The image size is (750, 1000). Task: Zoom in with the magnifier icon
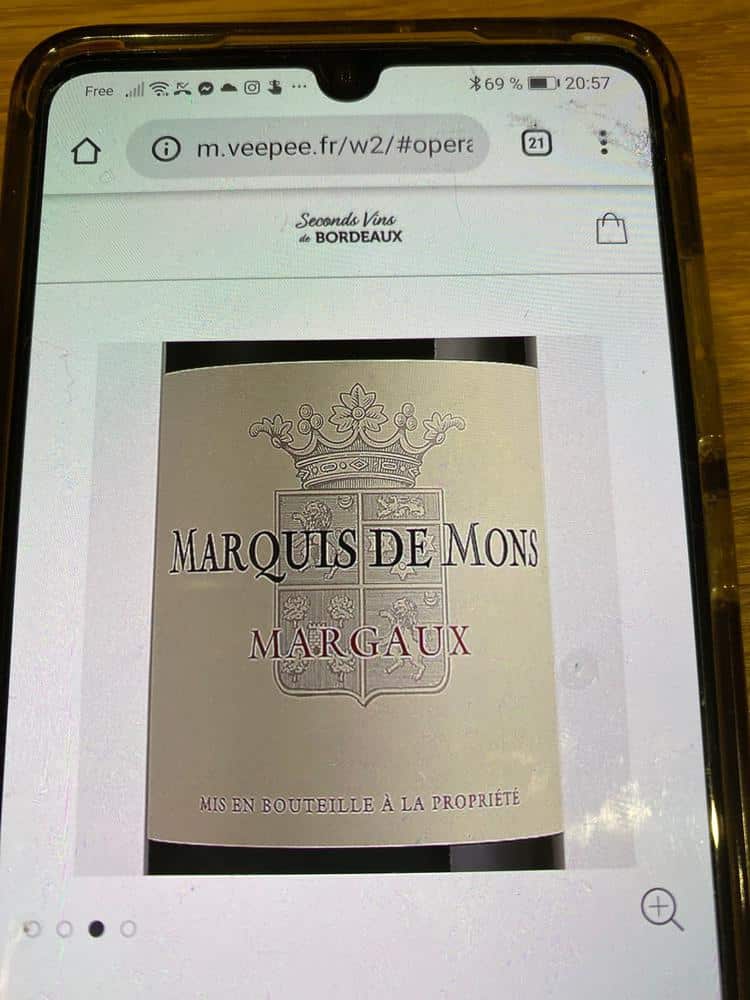click(x=661, y=910)
